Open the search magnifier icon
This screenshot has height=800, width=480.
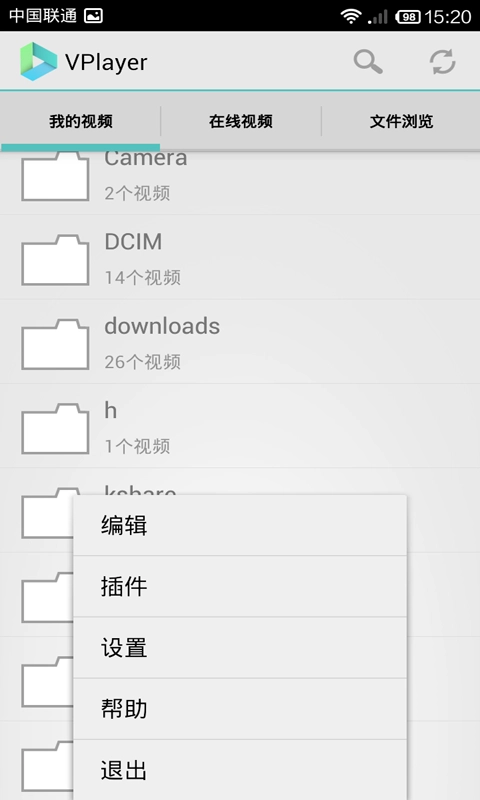pyautogui.click(x=368, y=62)
